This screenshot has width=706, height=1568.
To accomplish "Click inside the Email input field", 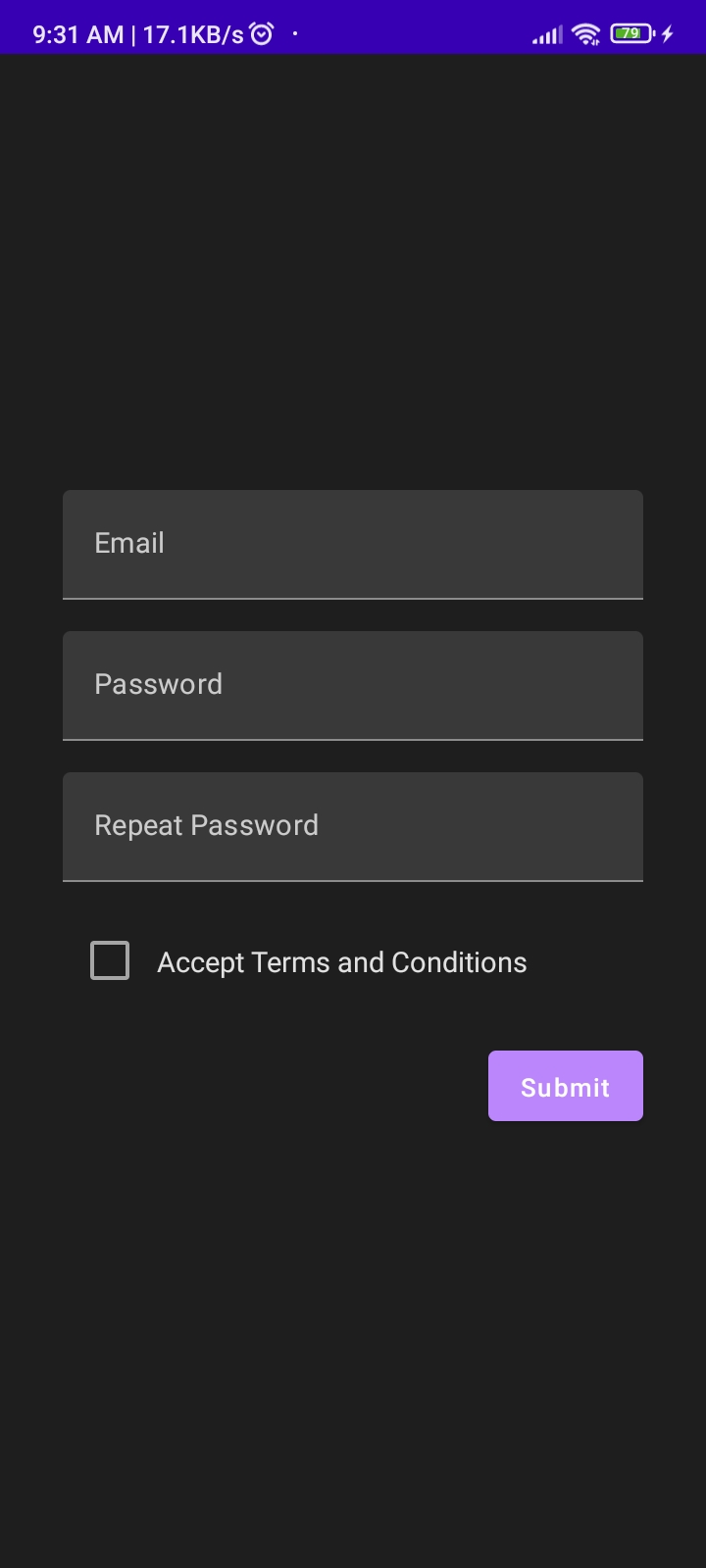I will pos(353,544).
